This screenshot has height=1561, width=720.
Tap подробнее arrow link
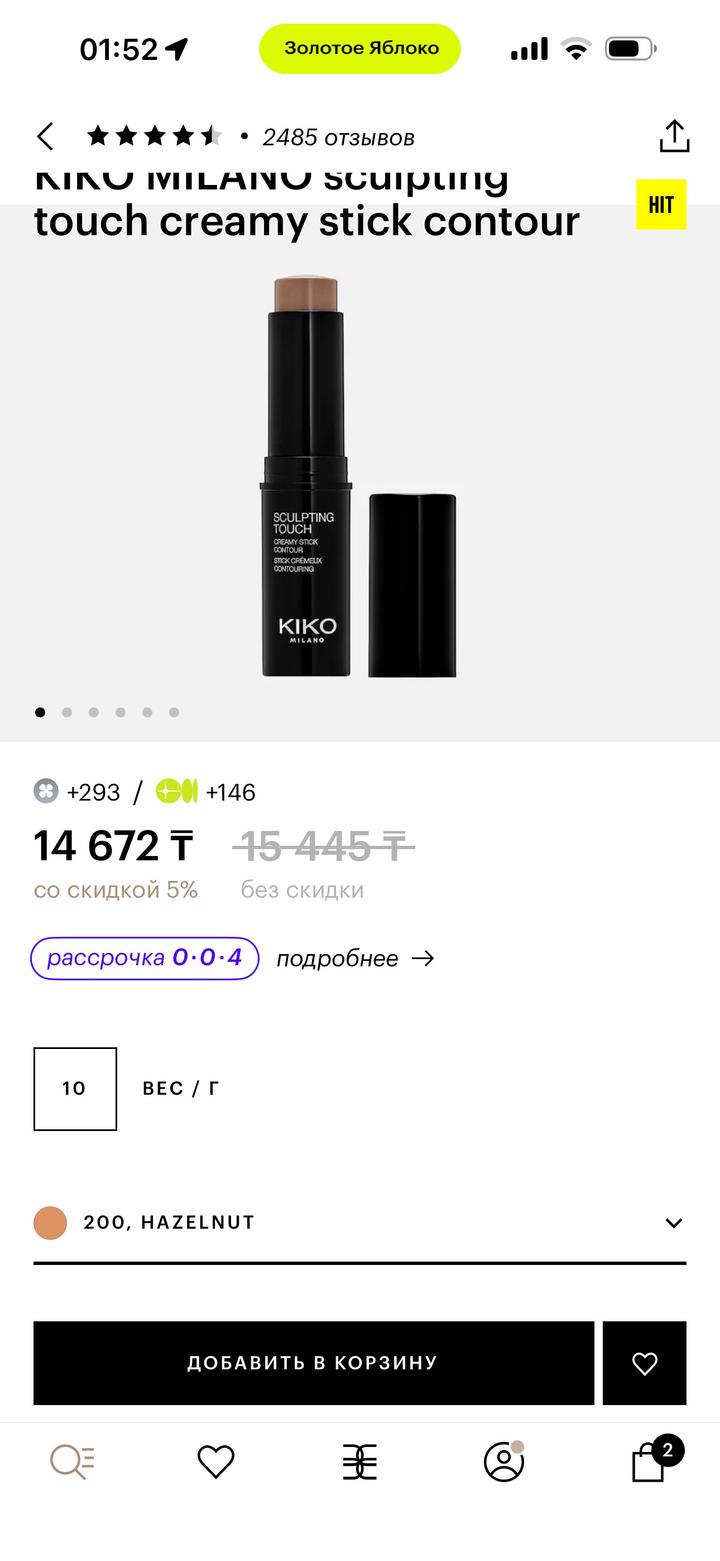[x=355, y=958]
